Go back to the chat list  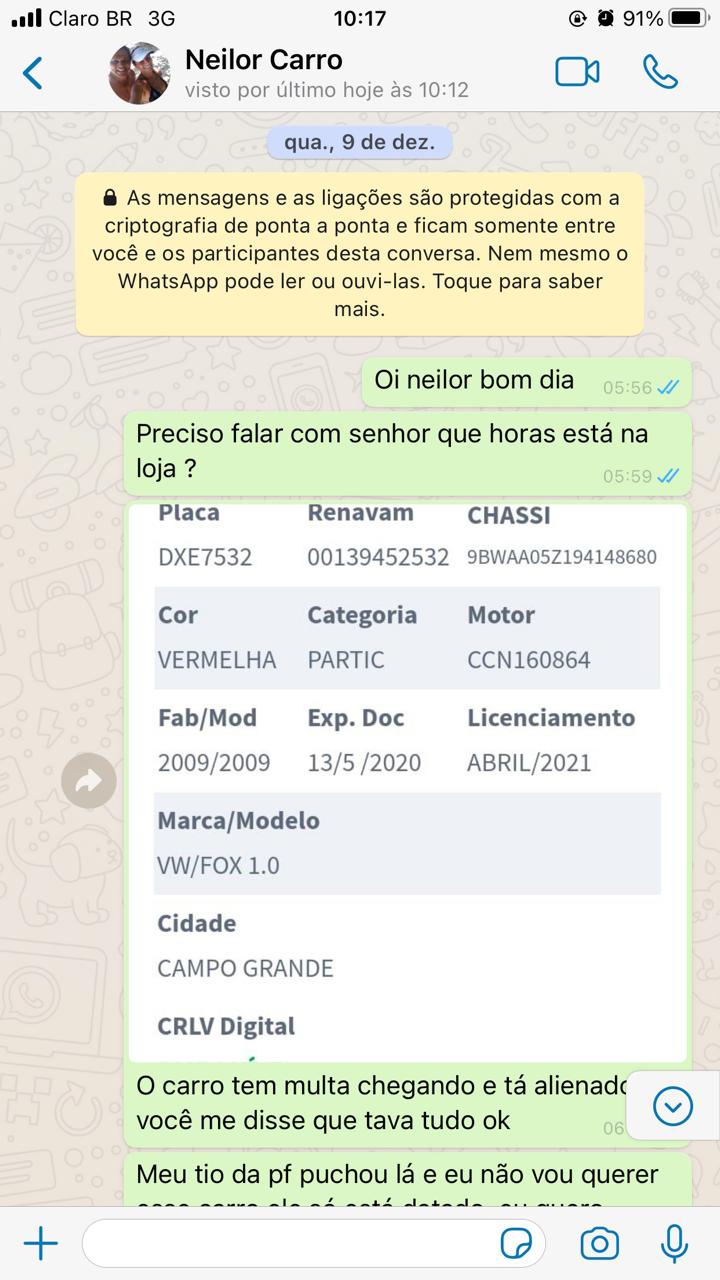(x=33, y=73)
